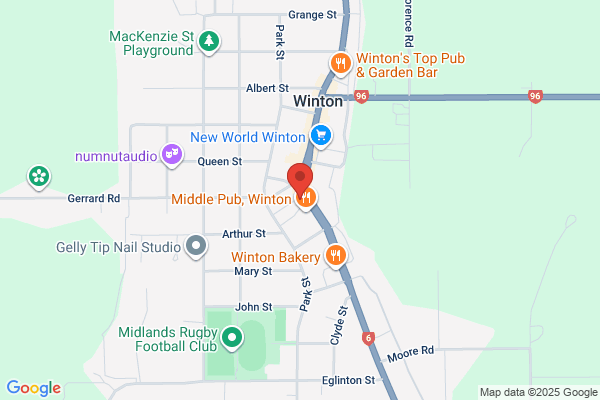This screenshot has width=600, height=400.
Task: Open the Gelly Tip Nail Studio marker
Action: click(x=196, y=246)
